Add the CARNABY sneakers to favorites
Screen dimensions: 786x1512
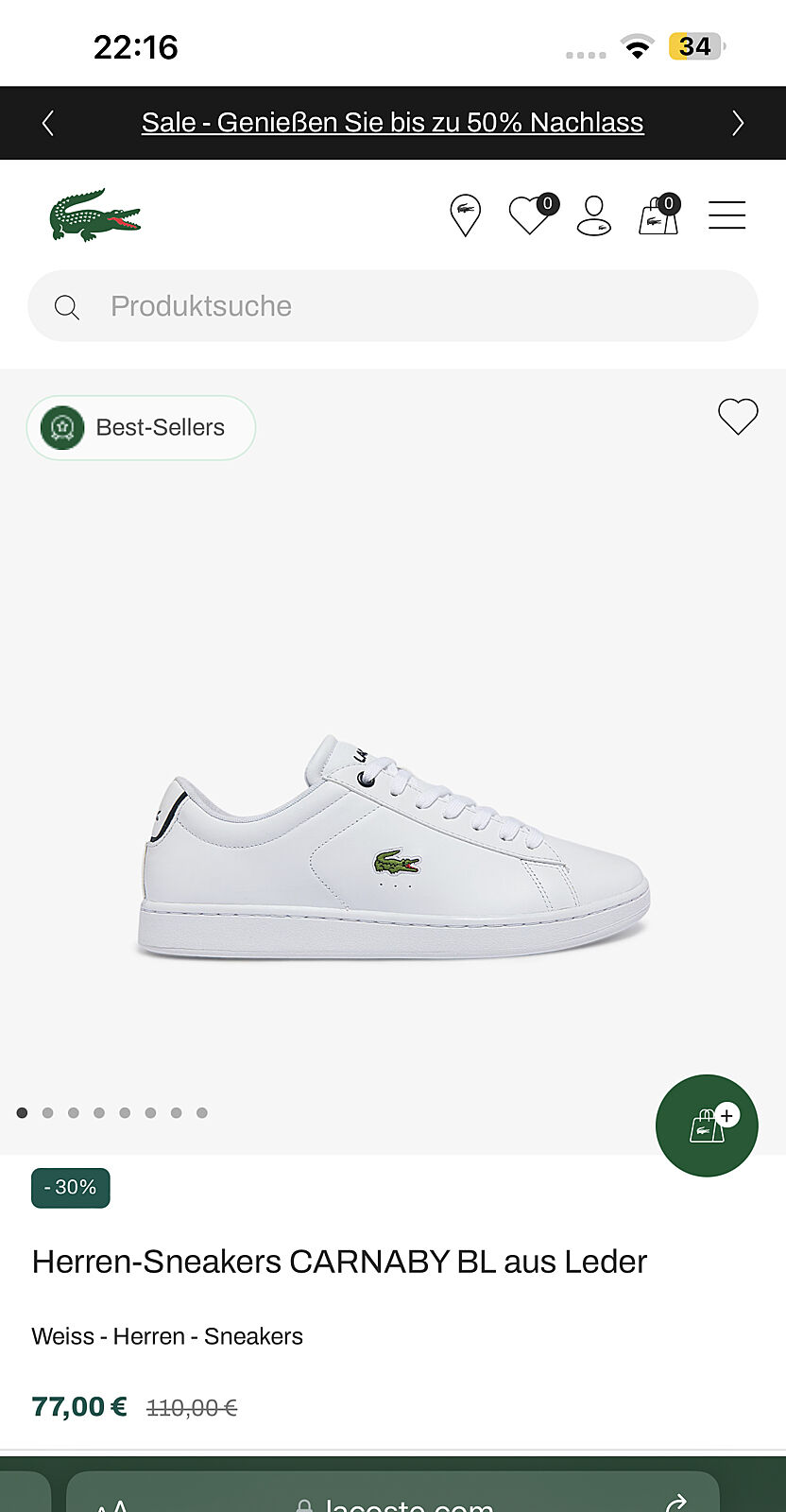(x=738, y=417)
